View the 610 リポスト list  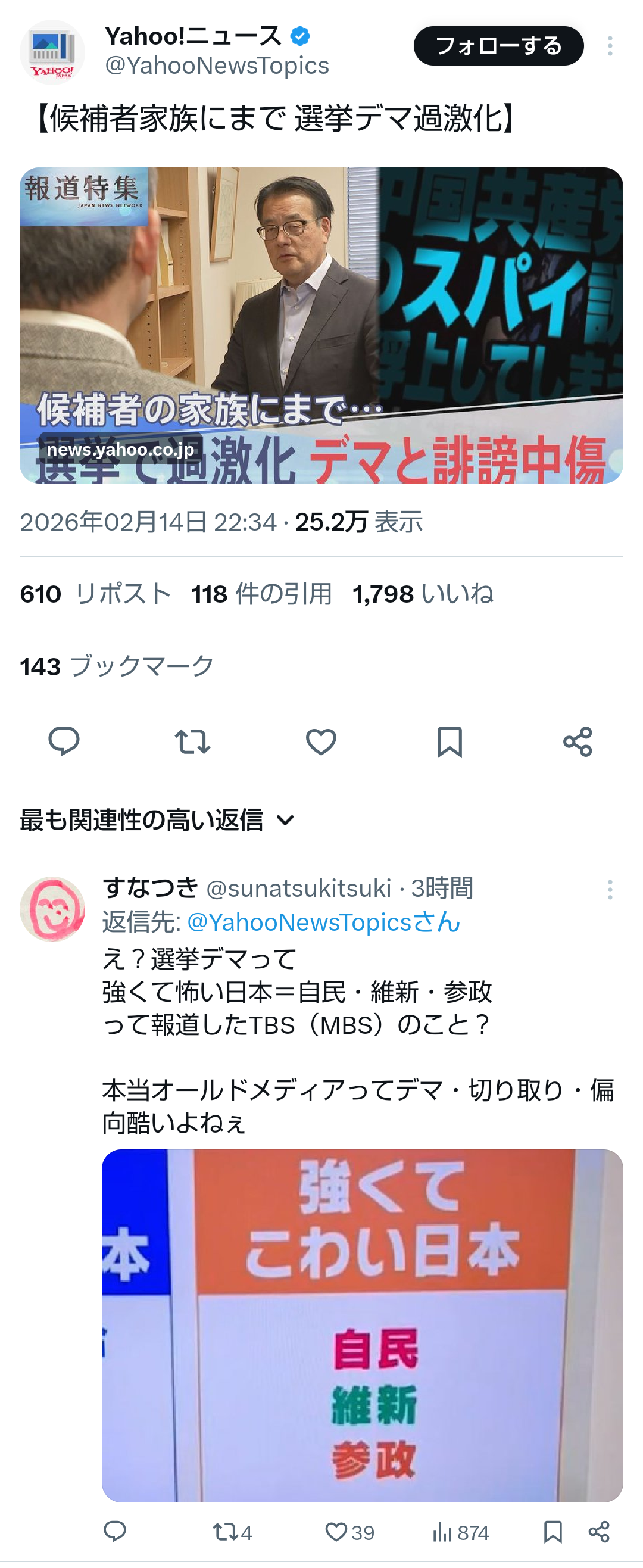click(x=95, y=594)
